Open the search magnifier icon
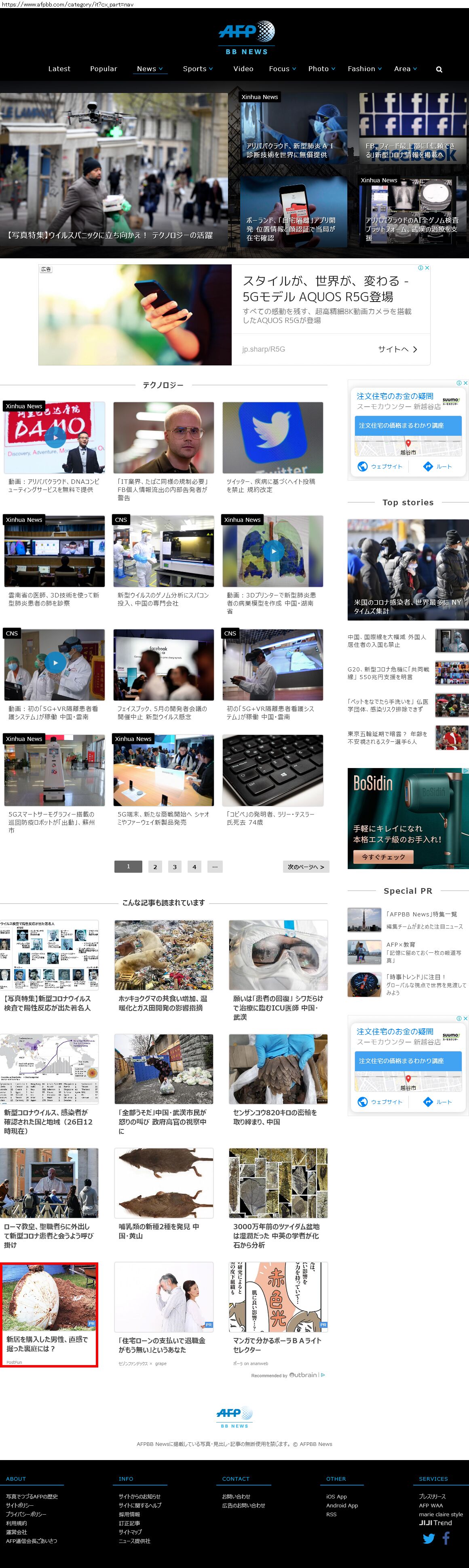The height and width of the screenshot is (1568, 469). tap(439, 70)
